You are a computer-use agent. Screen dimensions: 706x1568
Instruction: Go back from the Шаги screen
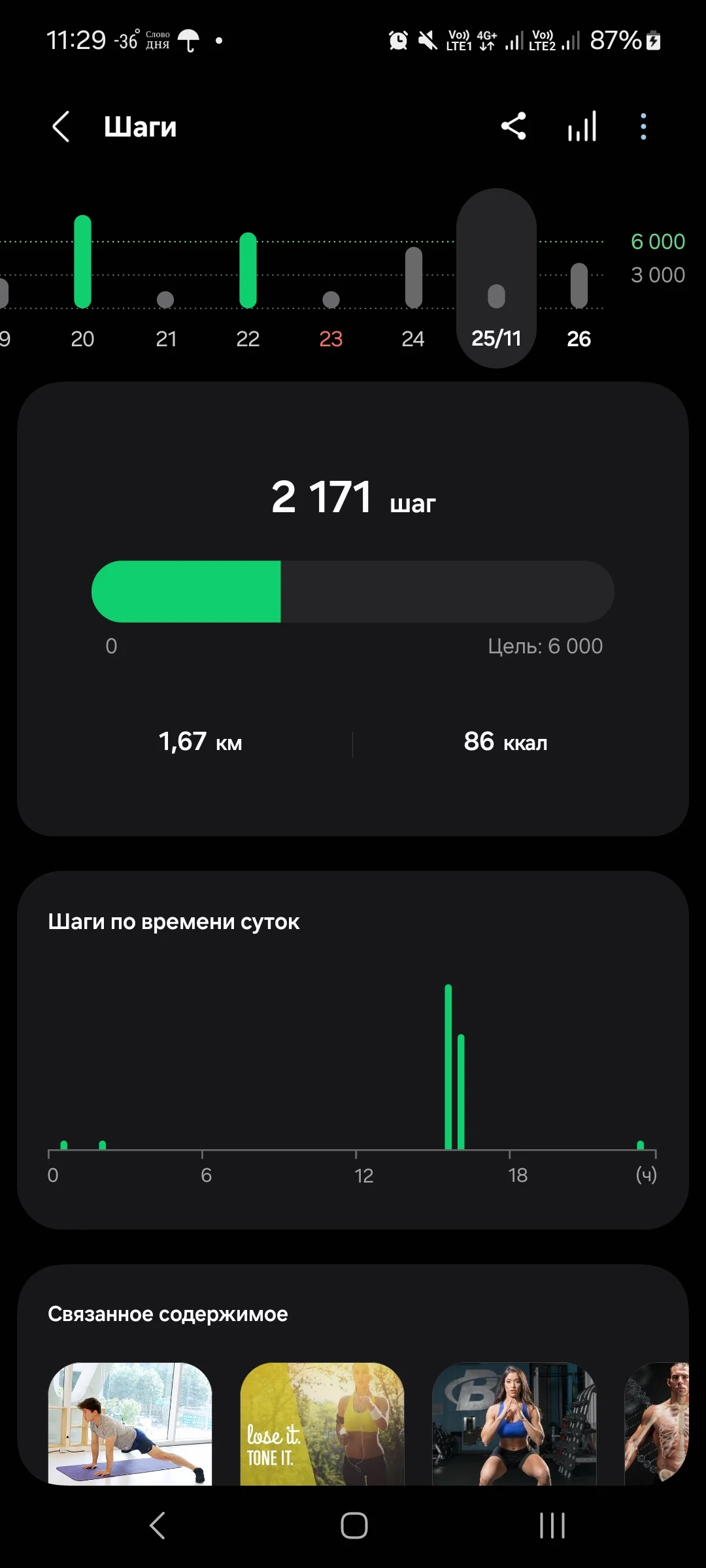point(61,127)
